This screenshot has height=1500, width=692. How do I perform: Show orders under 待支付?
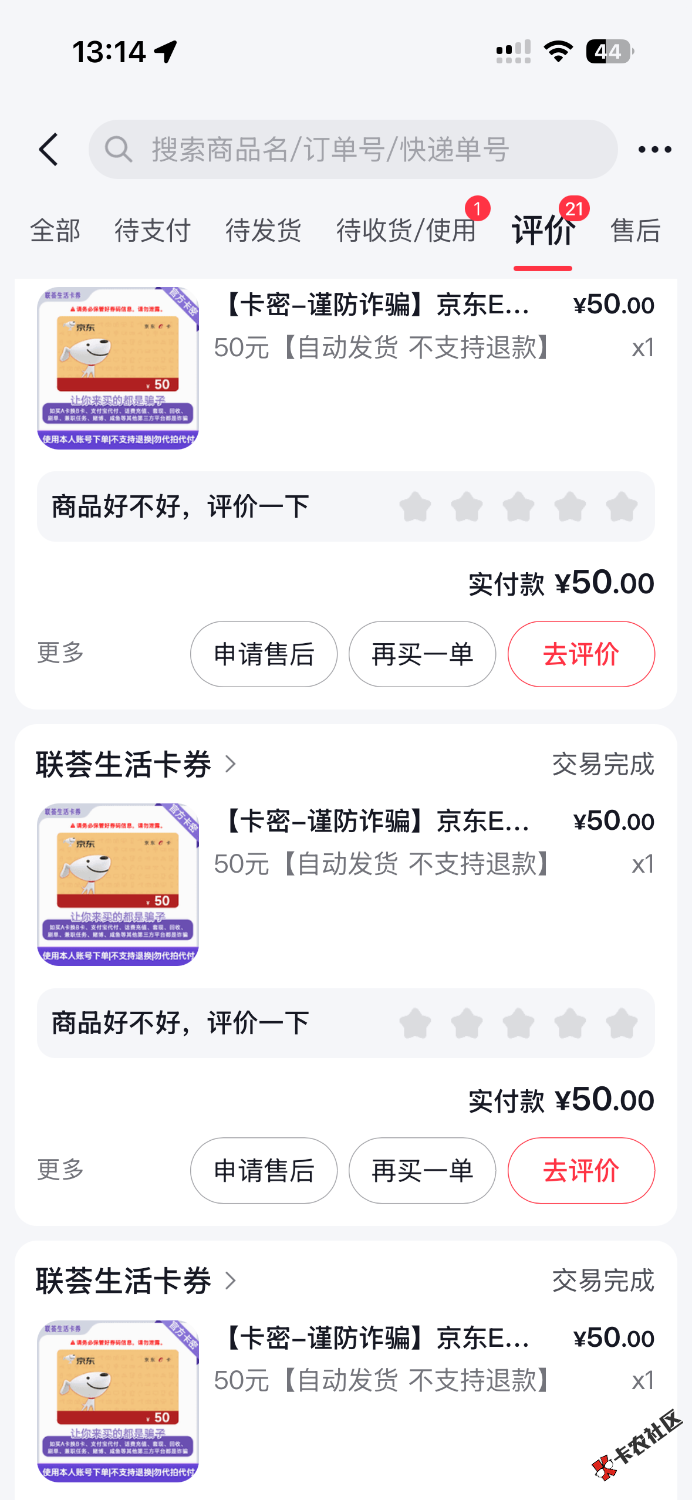click(152, 231)
